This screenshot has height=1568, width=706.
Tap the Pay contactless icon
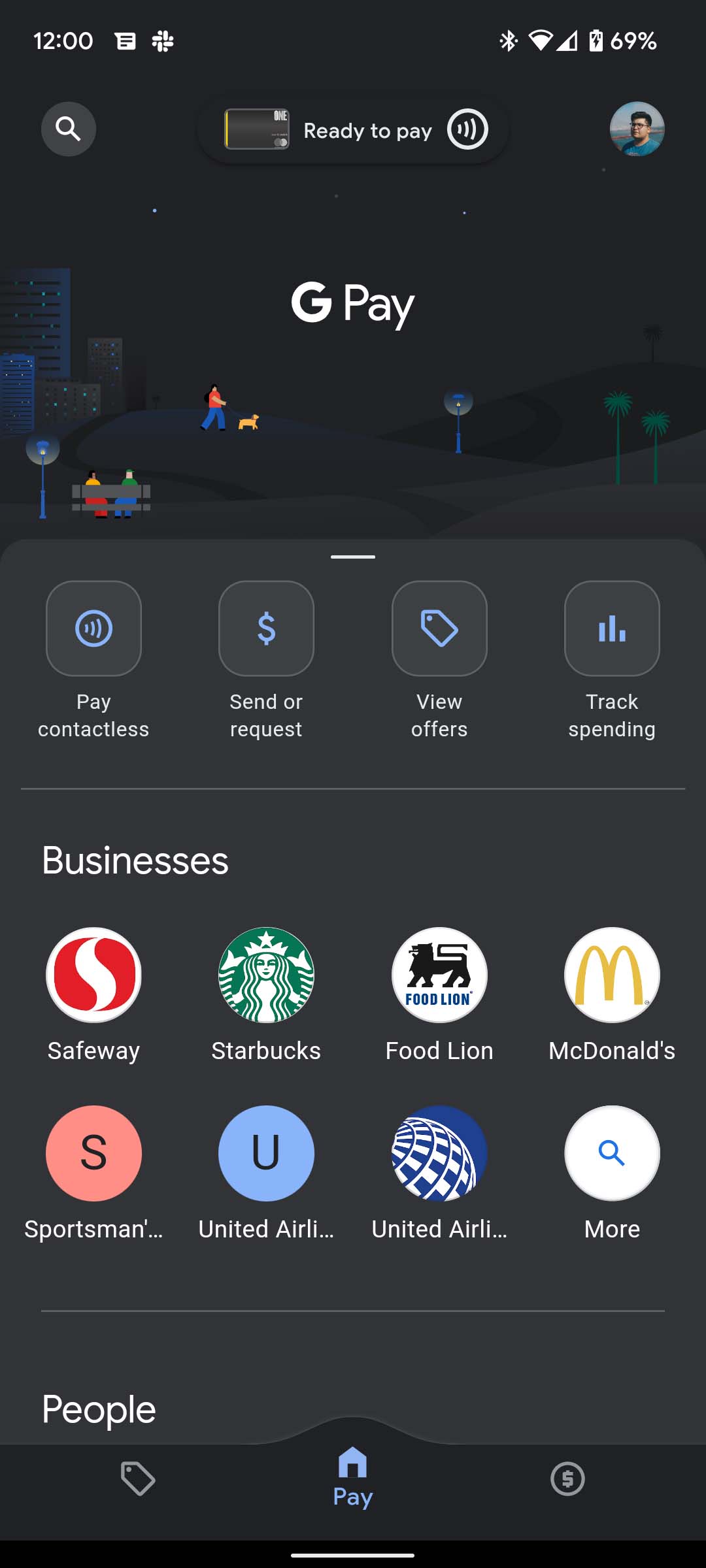pos(93,628)
